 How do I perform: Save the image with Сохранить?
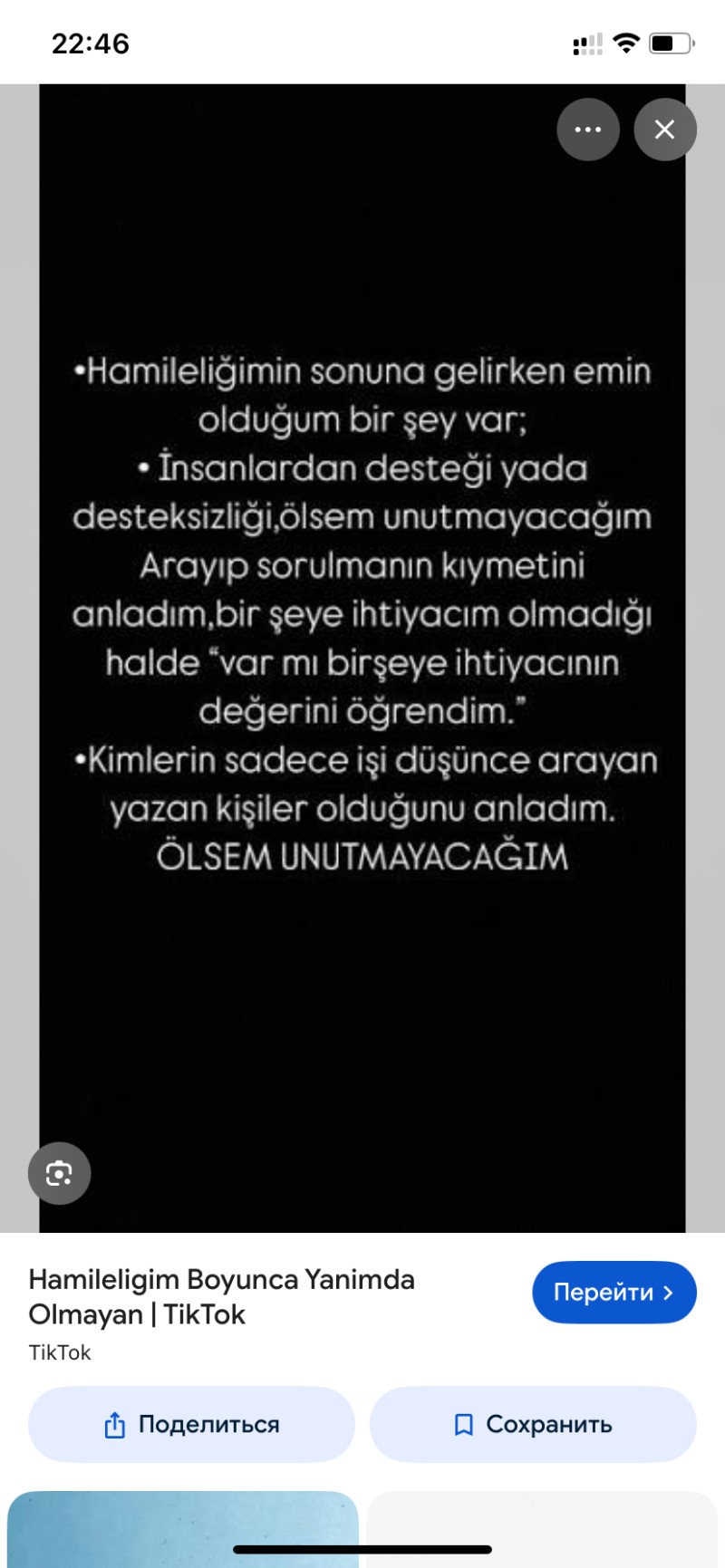[533, 1424]
